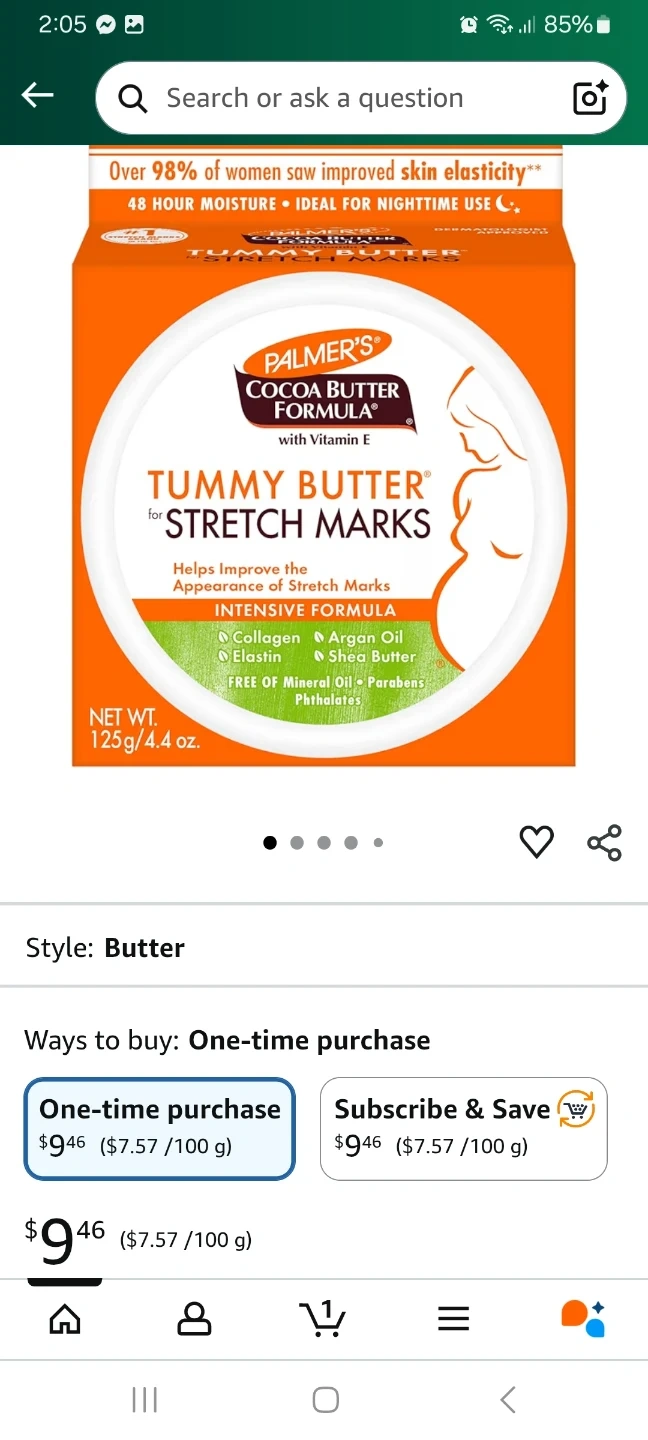Open the hamburger menu tab
The image size is (648, 1440).
click(453, 1319)
